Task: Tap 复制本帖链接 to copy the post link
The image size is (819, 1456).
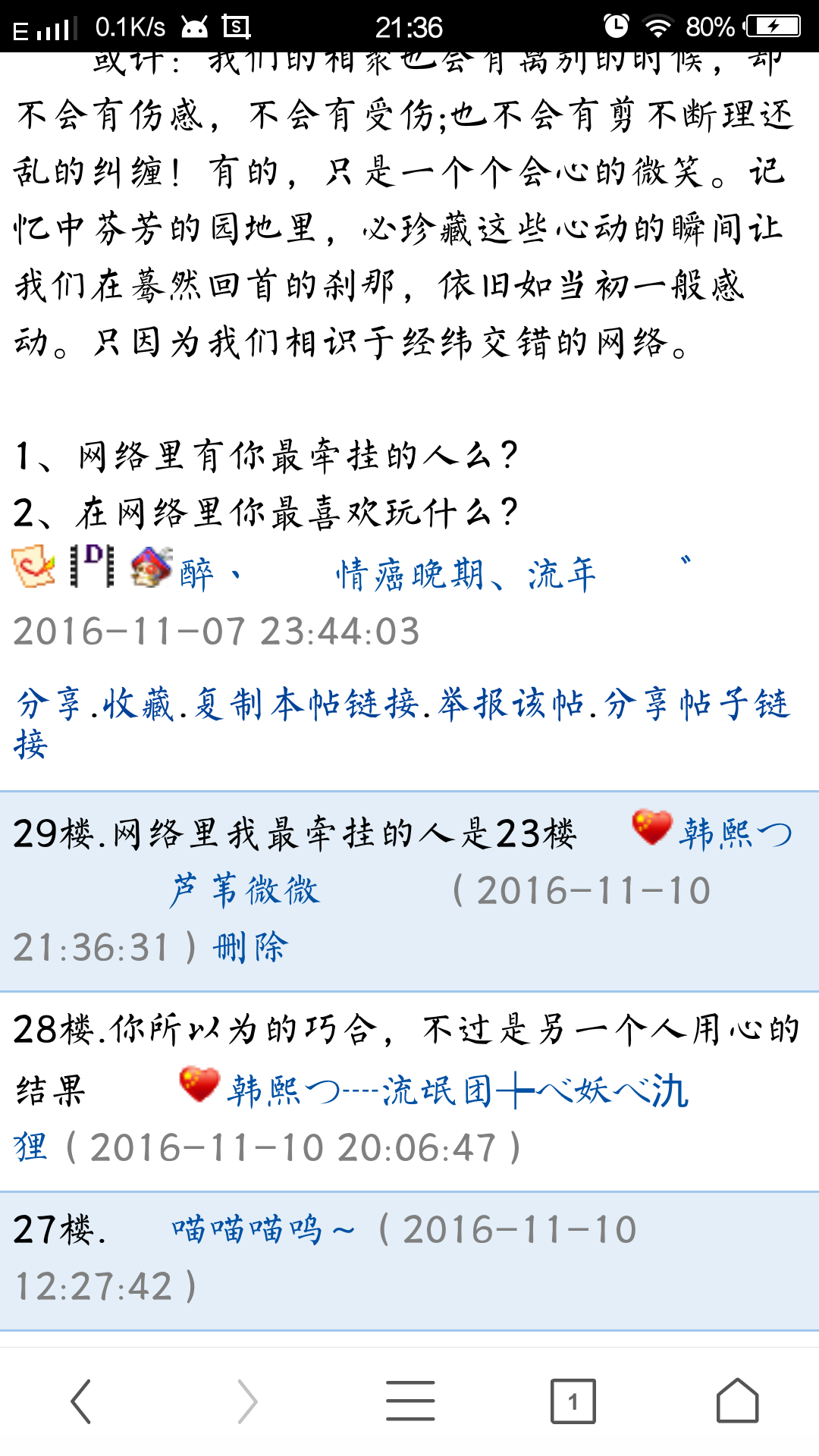Action: (305, 704)
